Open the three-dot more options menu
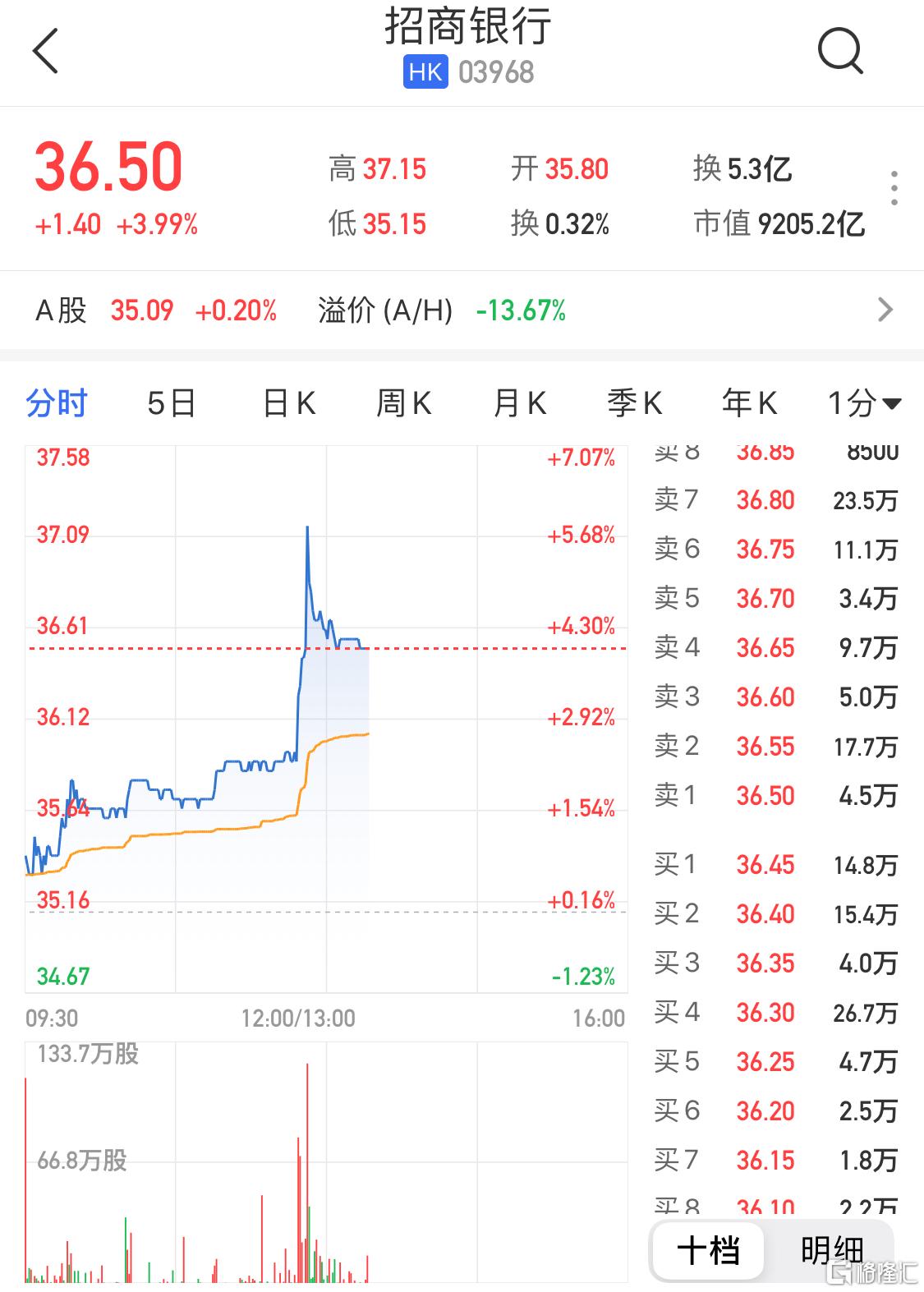 [894, 189]
